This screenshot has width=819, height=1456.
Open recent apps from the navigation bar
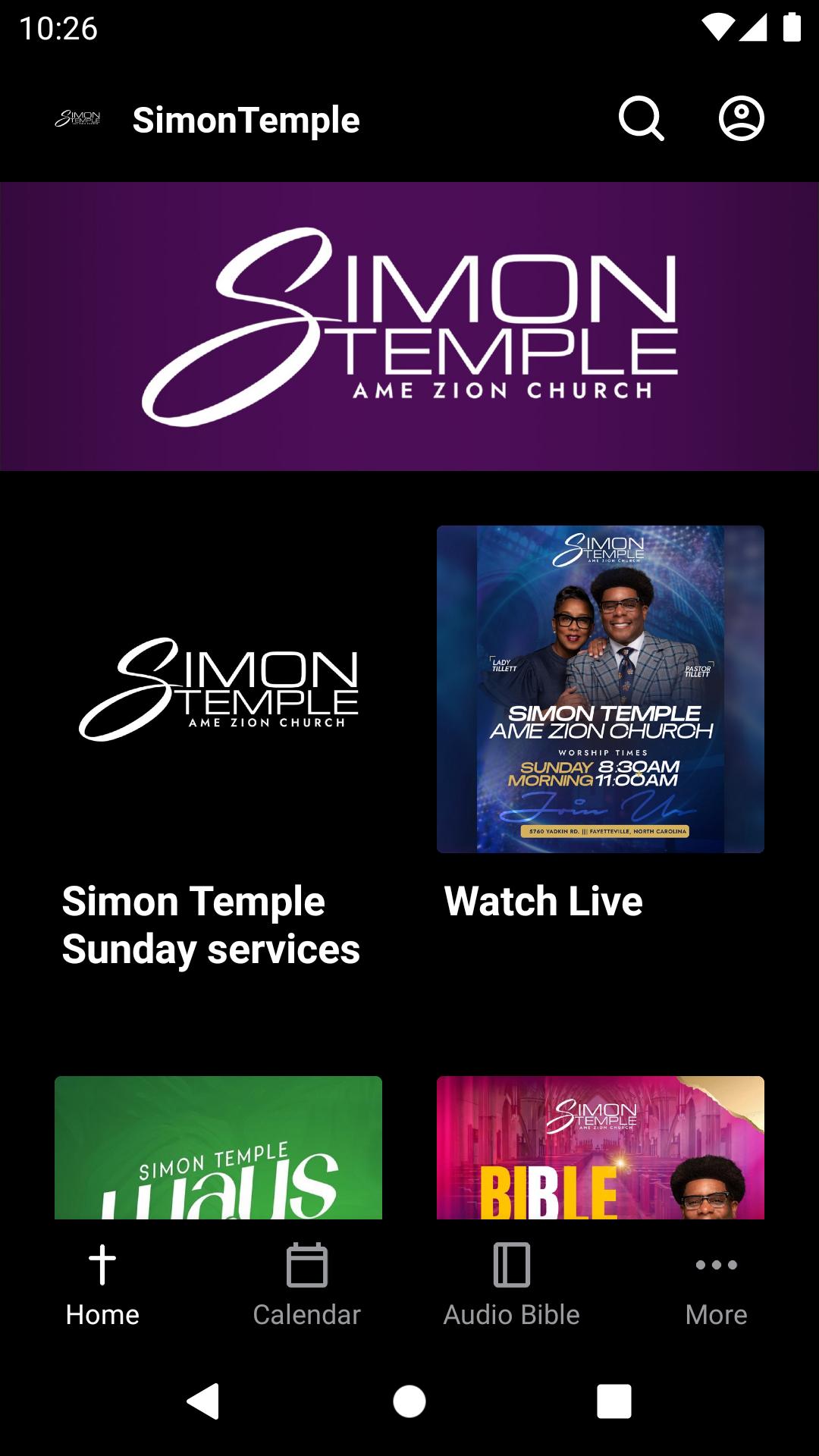click(614, 1401)
